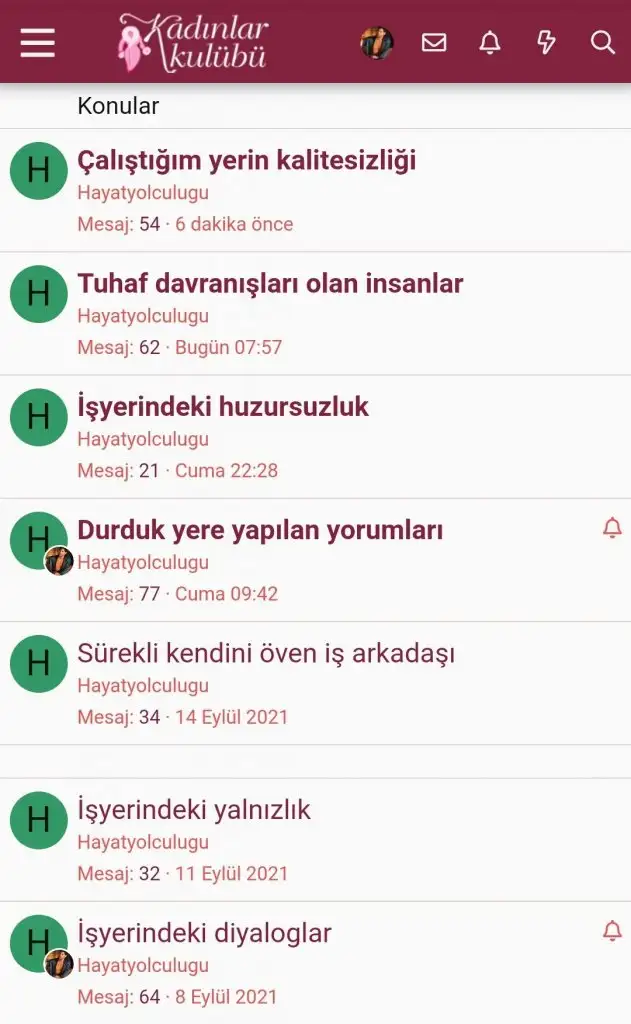Open the İşyerindeki diyaloglar thread
Image resolution: width=631 pixels, height=1024 pixels.
[x=204, y=934]
